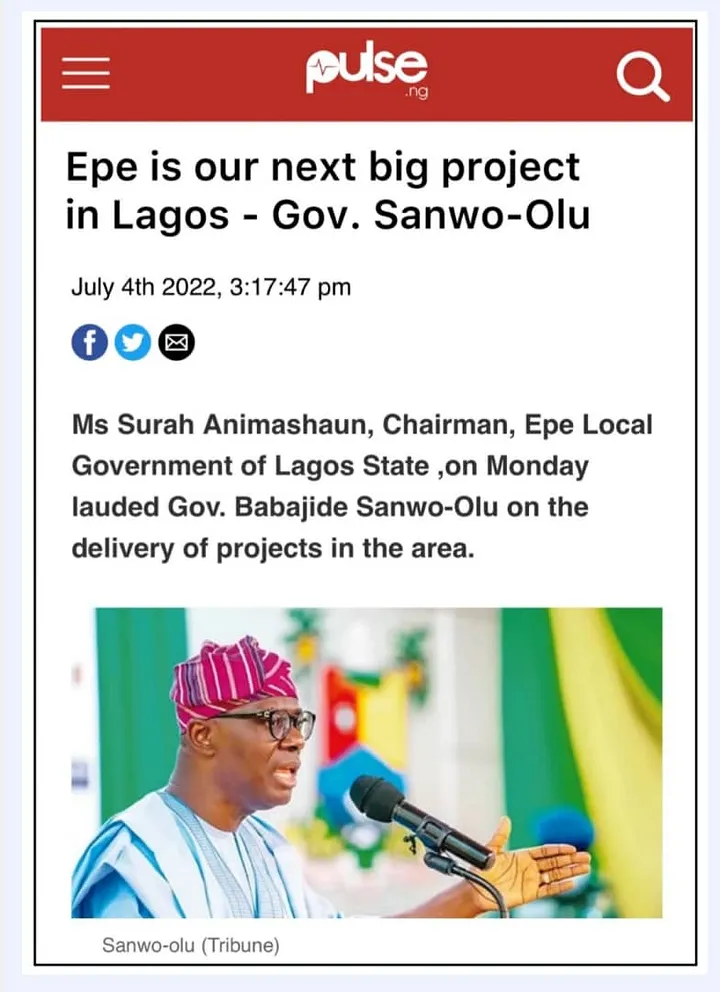Image resolution: width=720 pixels, height=992 pixels.
Task: Share this article on Facebook
Action: pyautogui.click(x=89, y=343)
